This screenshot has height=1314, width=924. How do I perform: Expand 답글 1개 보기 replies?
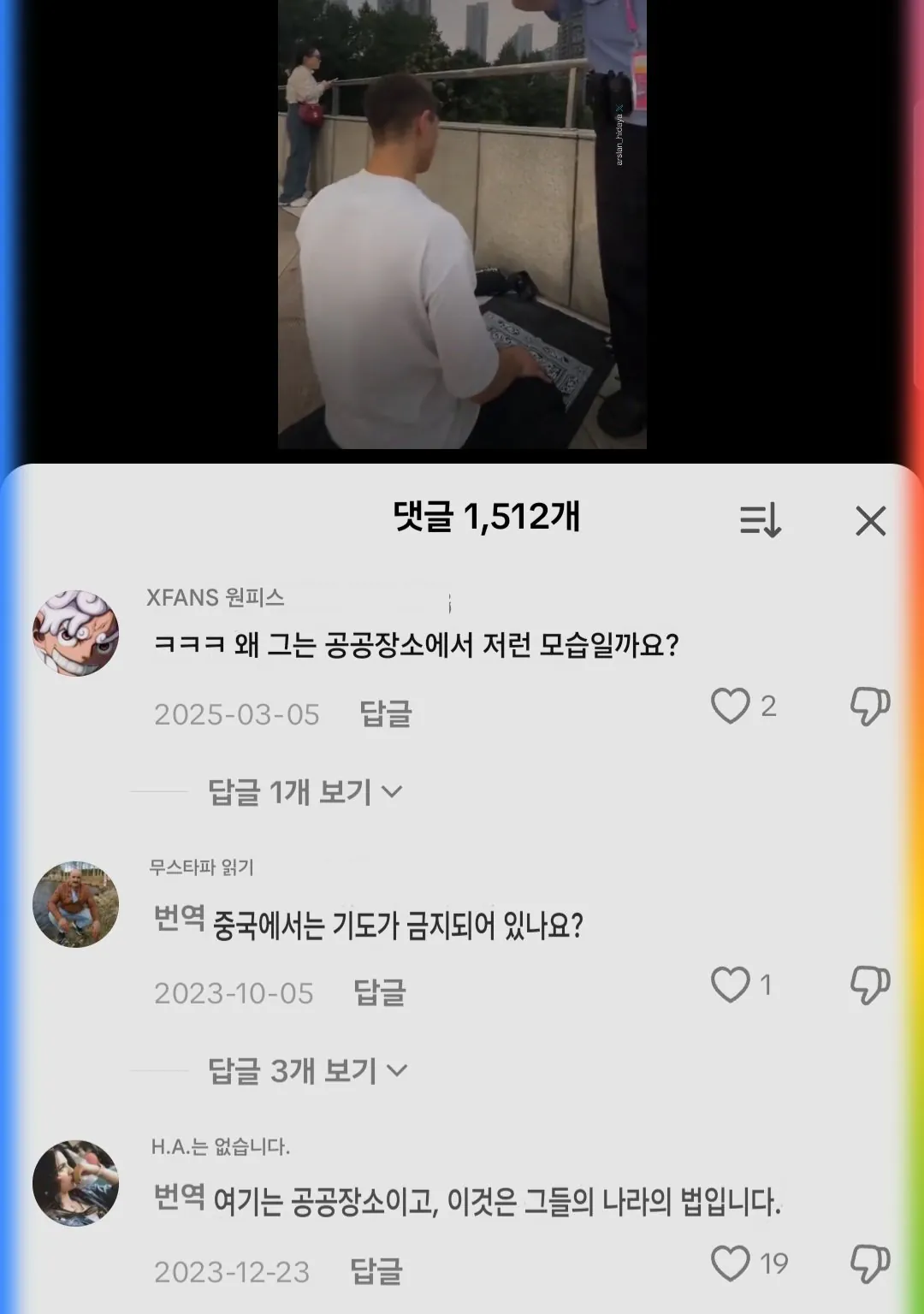(x=304, y=792)
